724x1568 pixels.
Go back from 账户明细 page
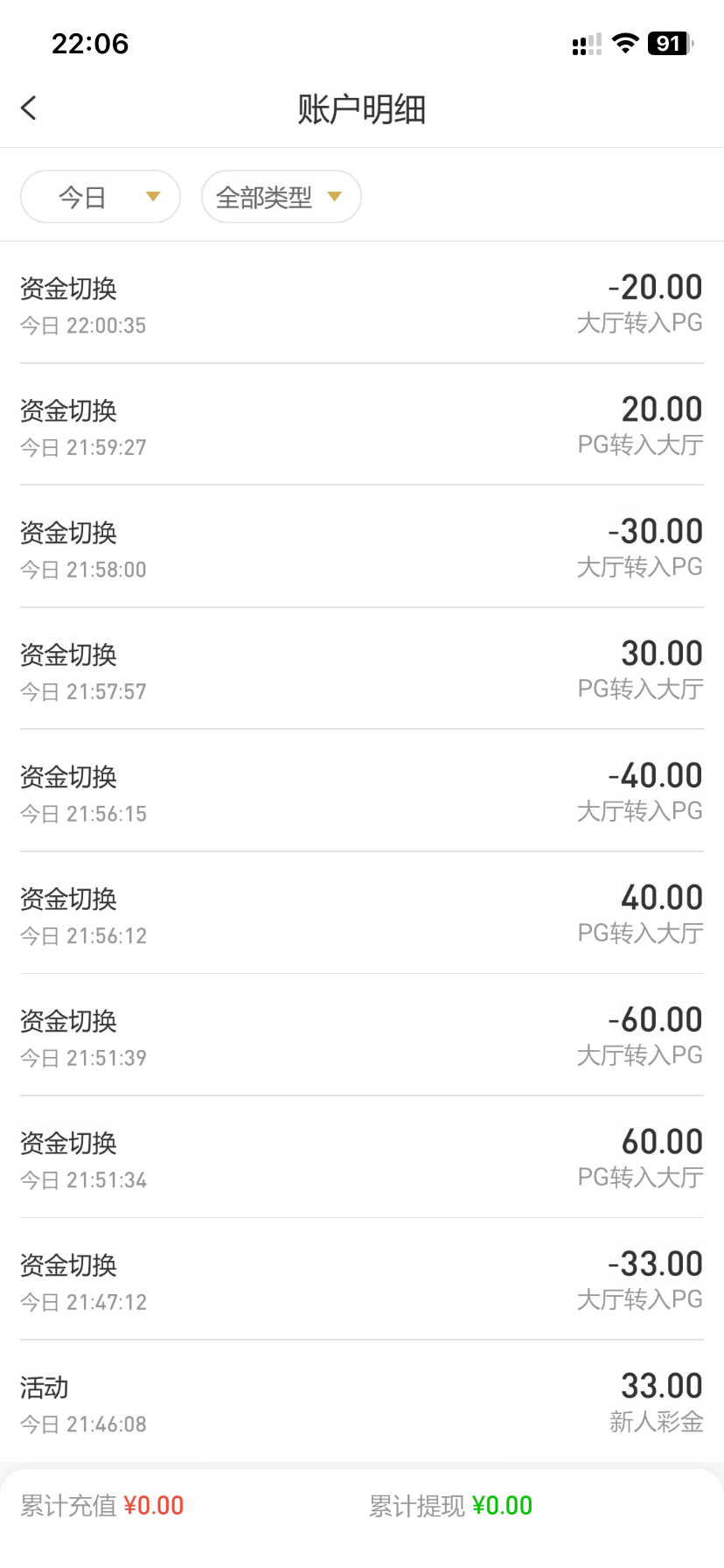[29, 108]
